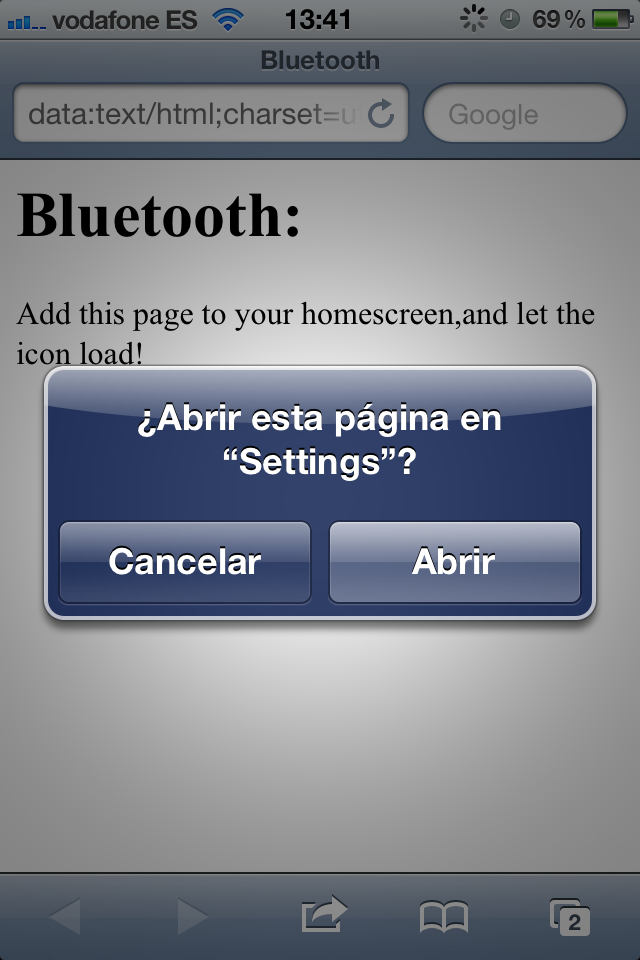Go back to the previous page
640x960 pixels.
(x=66, y=915)
